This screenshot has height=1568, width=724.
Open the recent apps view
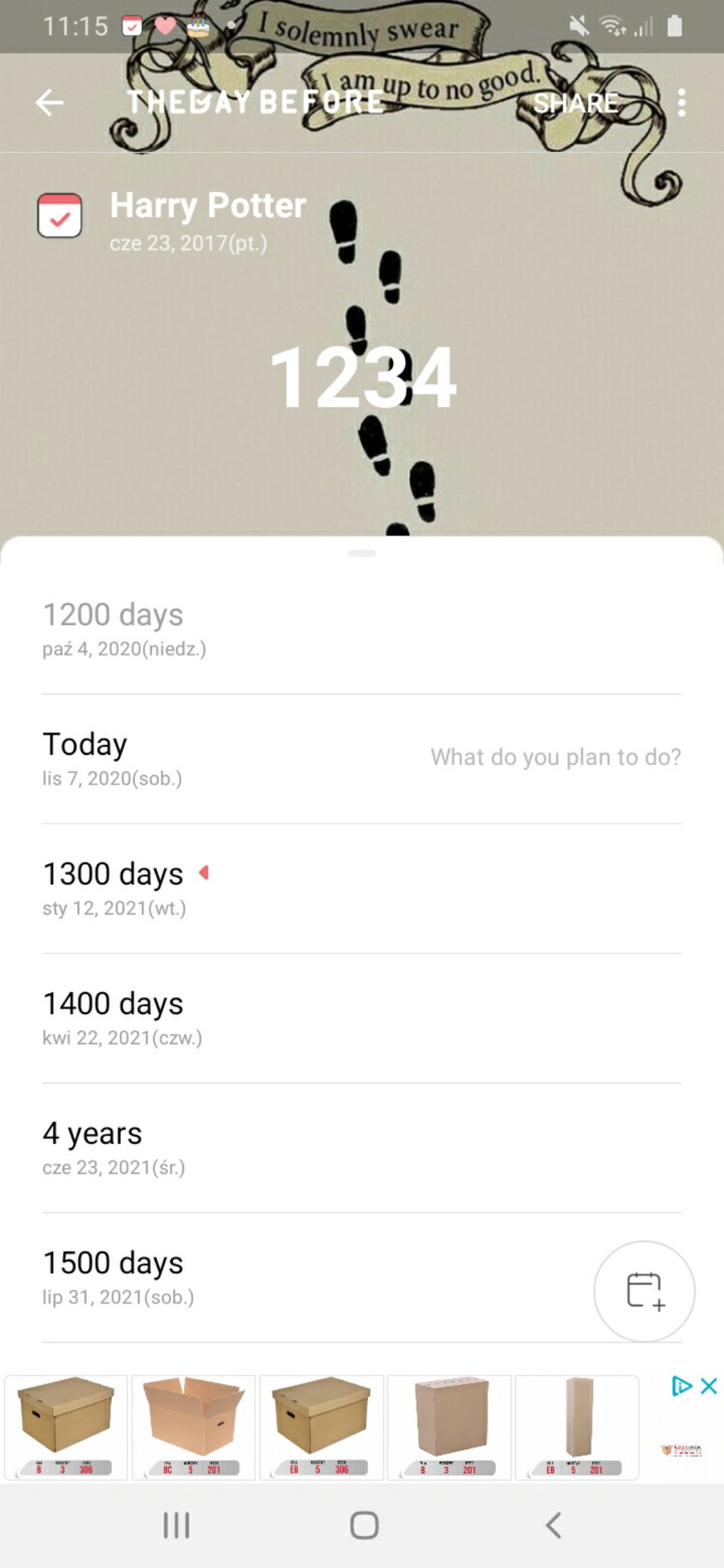pos(176,1525)
